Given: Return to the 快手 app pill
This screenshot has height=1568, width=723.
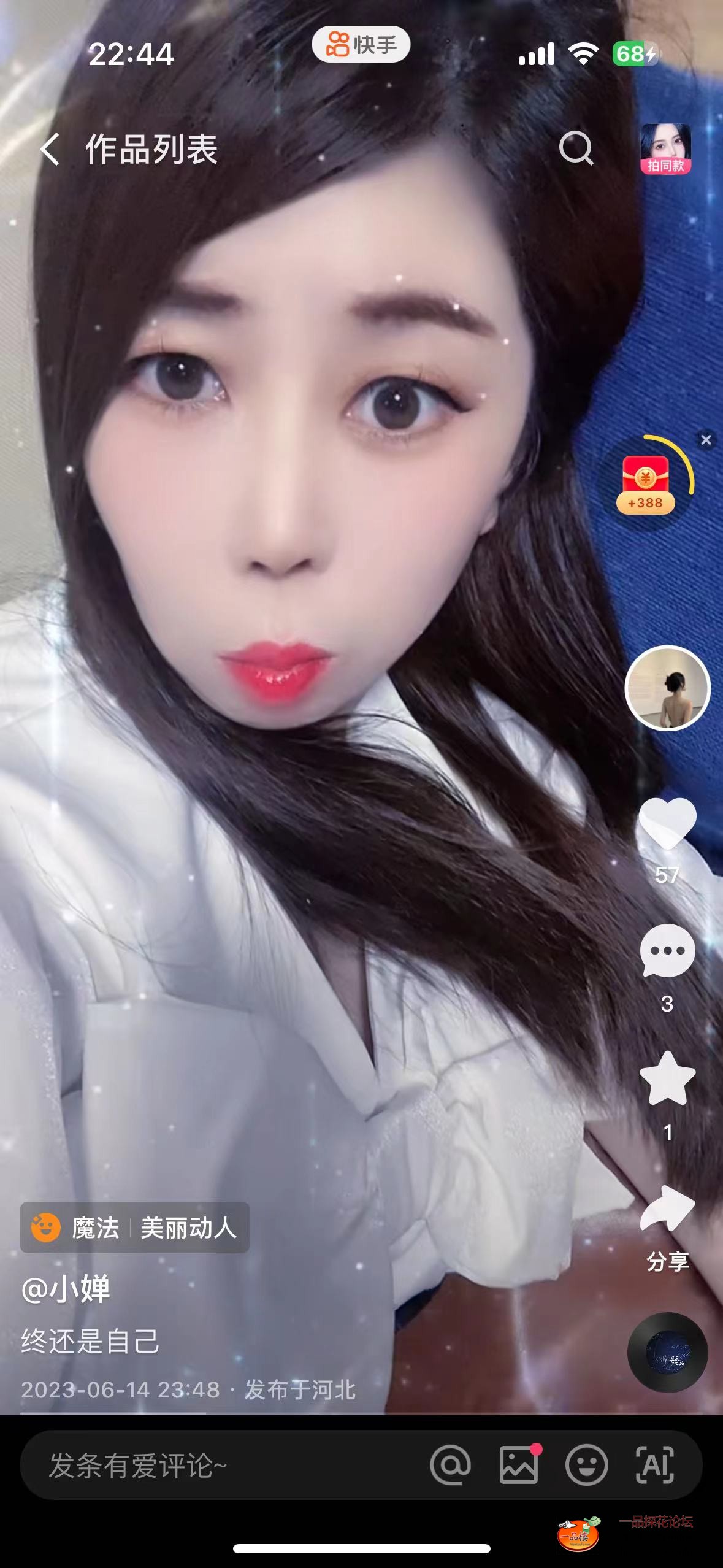Looking at the screenshot, I should pos(361,45).
